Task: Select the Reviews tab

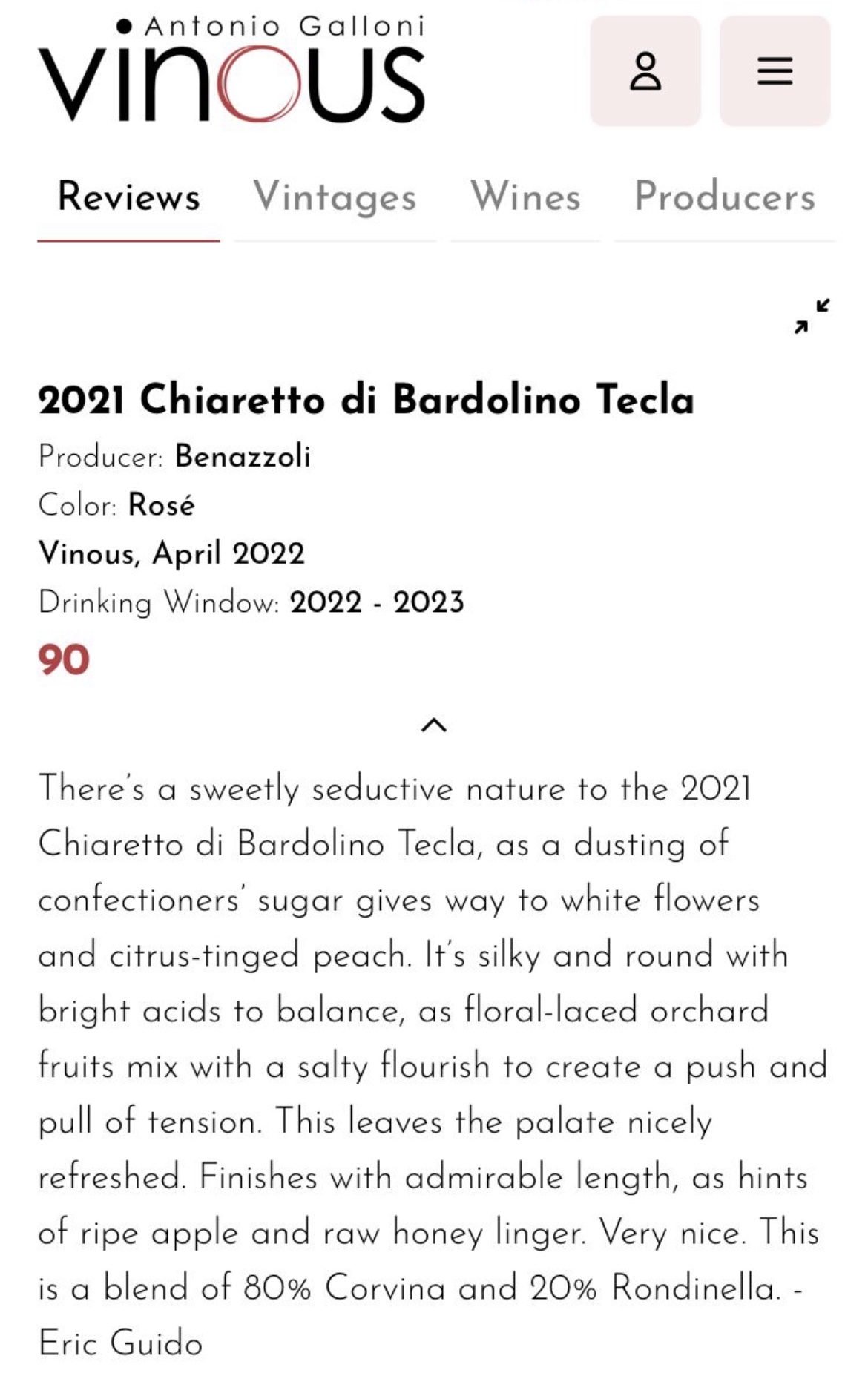Action: tap(128, 198)
